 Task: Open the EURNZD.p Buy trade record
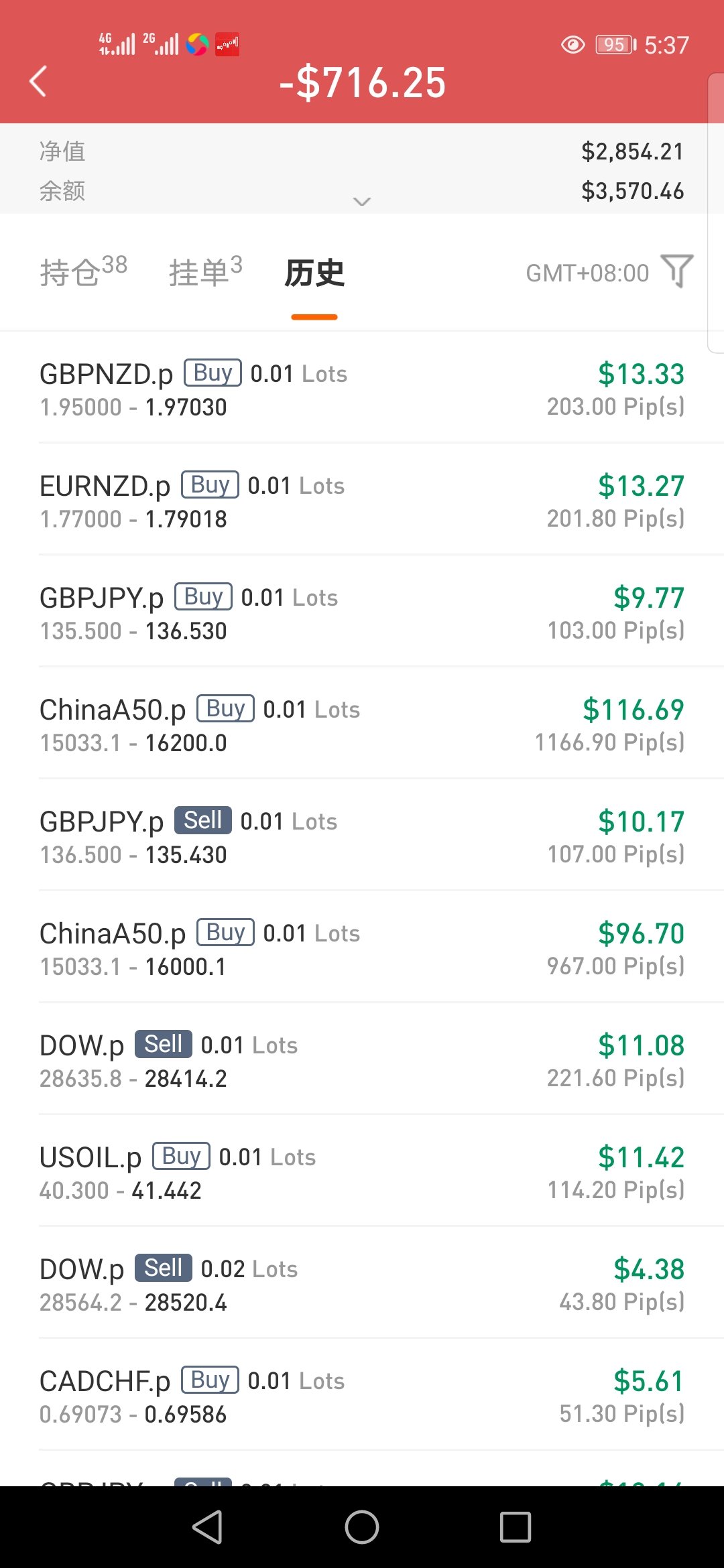pos(362,500)
